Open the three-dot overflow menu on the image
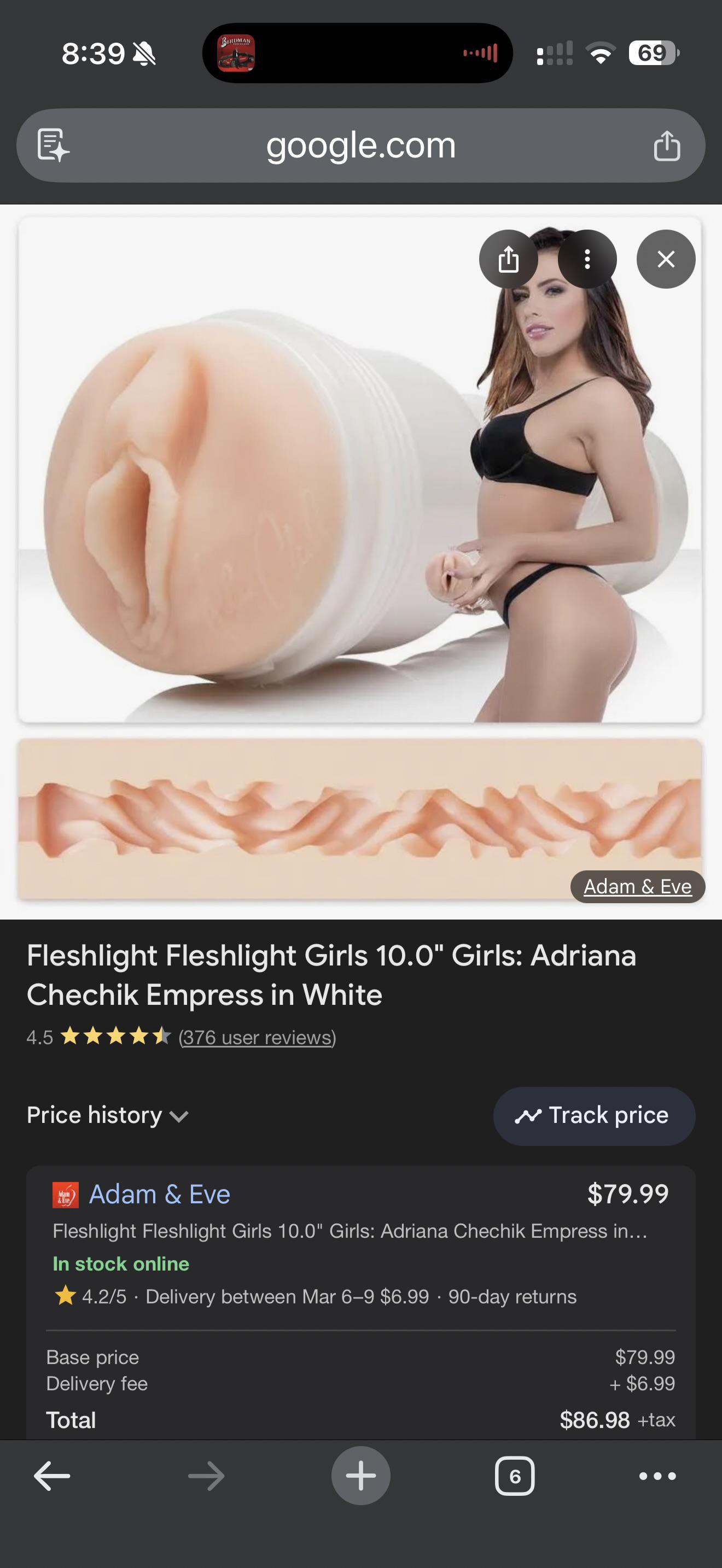 pyautogui.click(x=587, y=259)
